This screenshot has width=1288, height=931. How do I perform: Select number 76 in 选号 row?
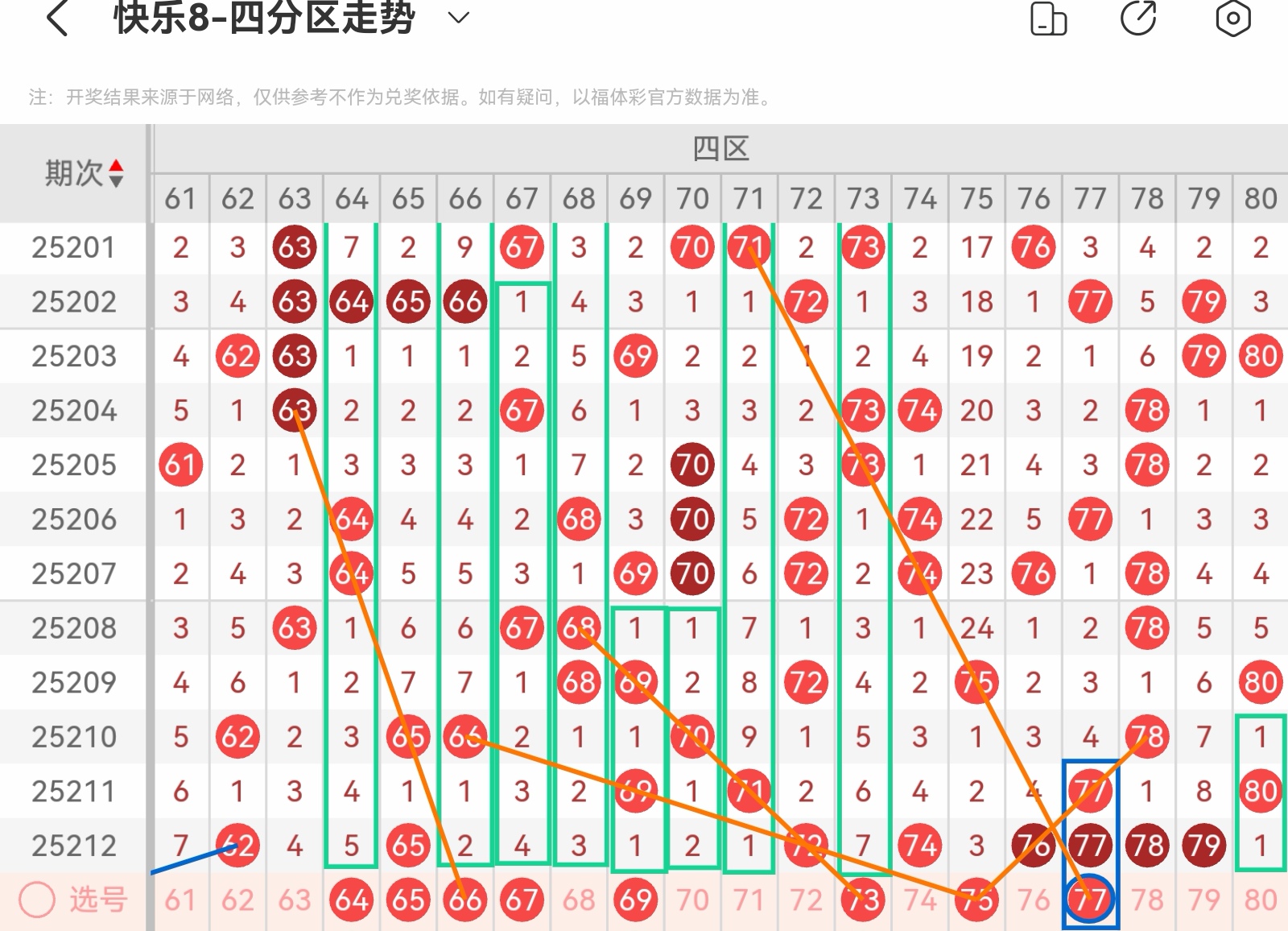click(x=1034, y=900)
